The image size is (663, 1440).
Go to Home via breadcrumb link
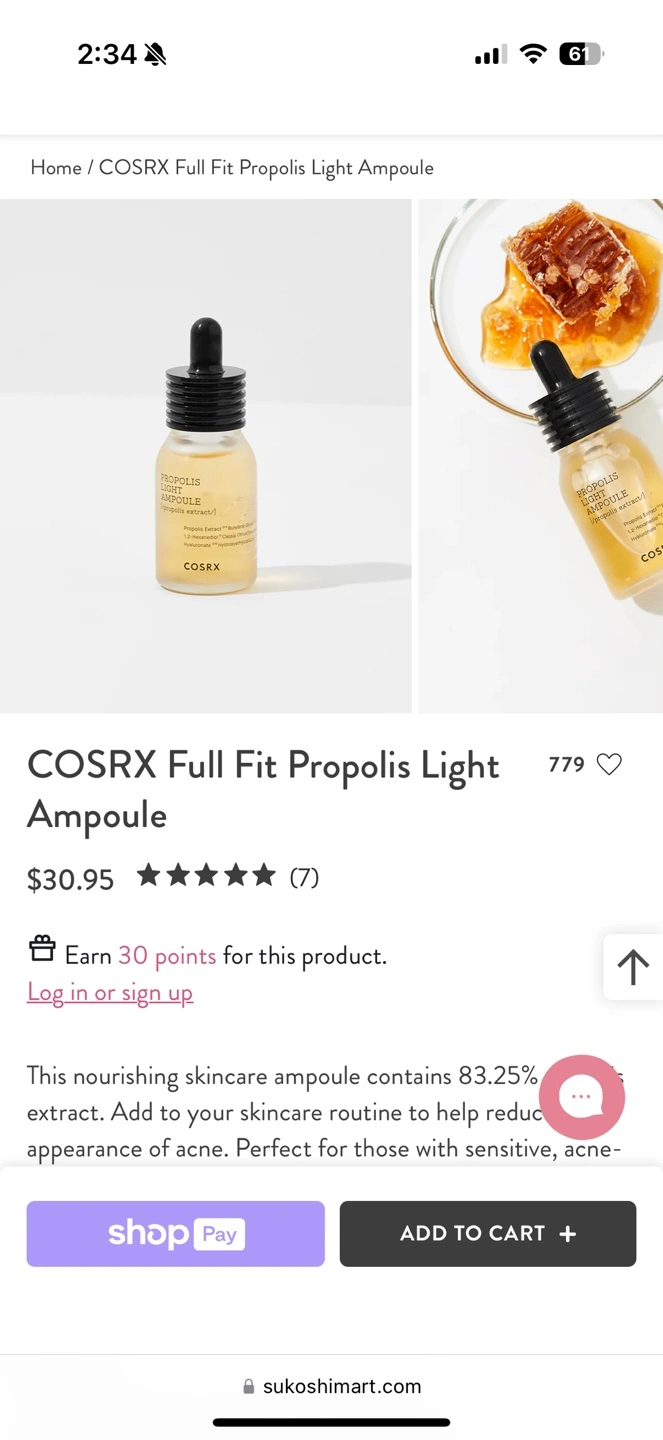56,168
